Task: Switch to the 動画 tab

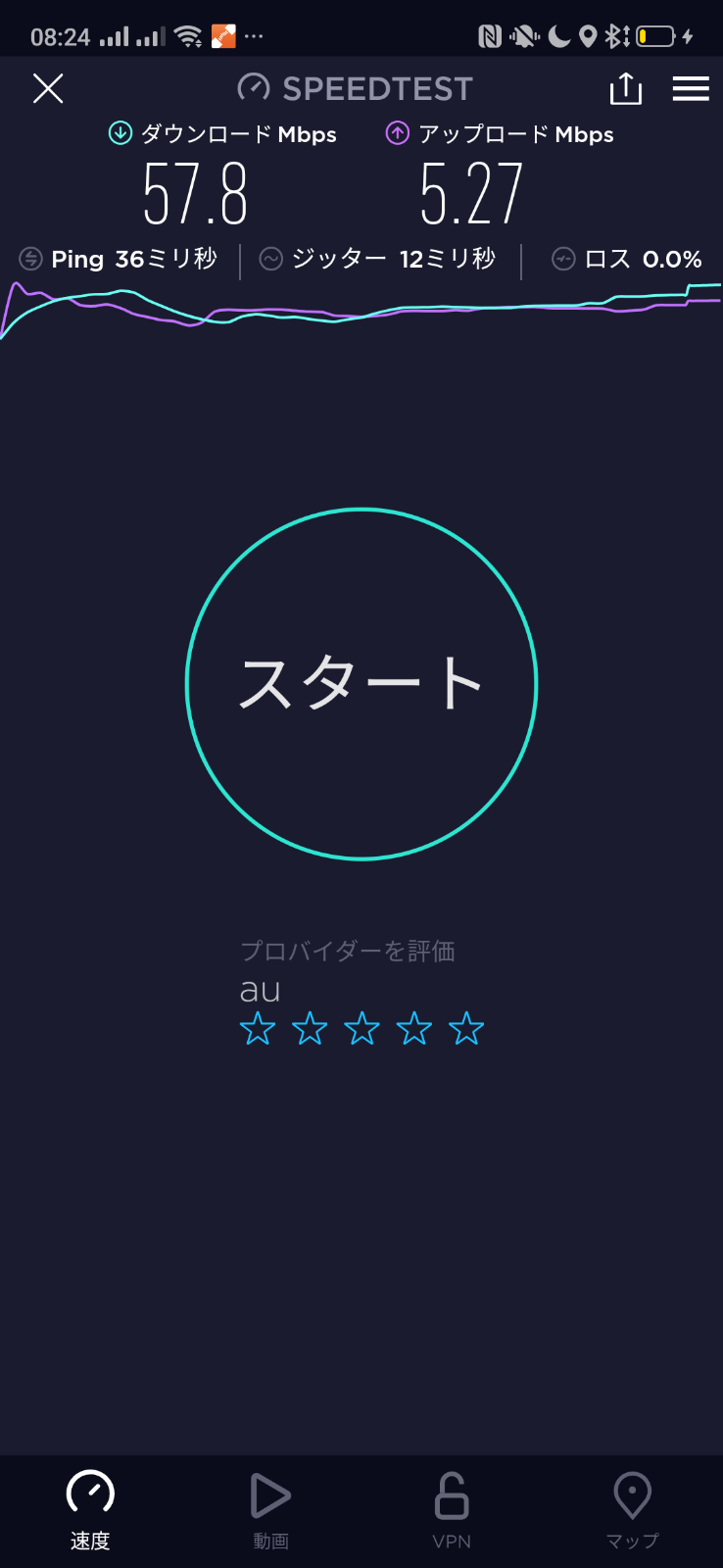Action: (271, 1511)
